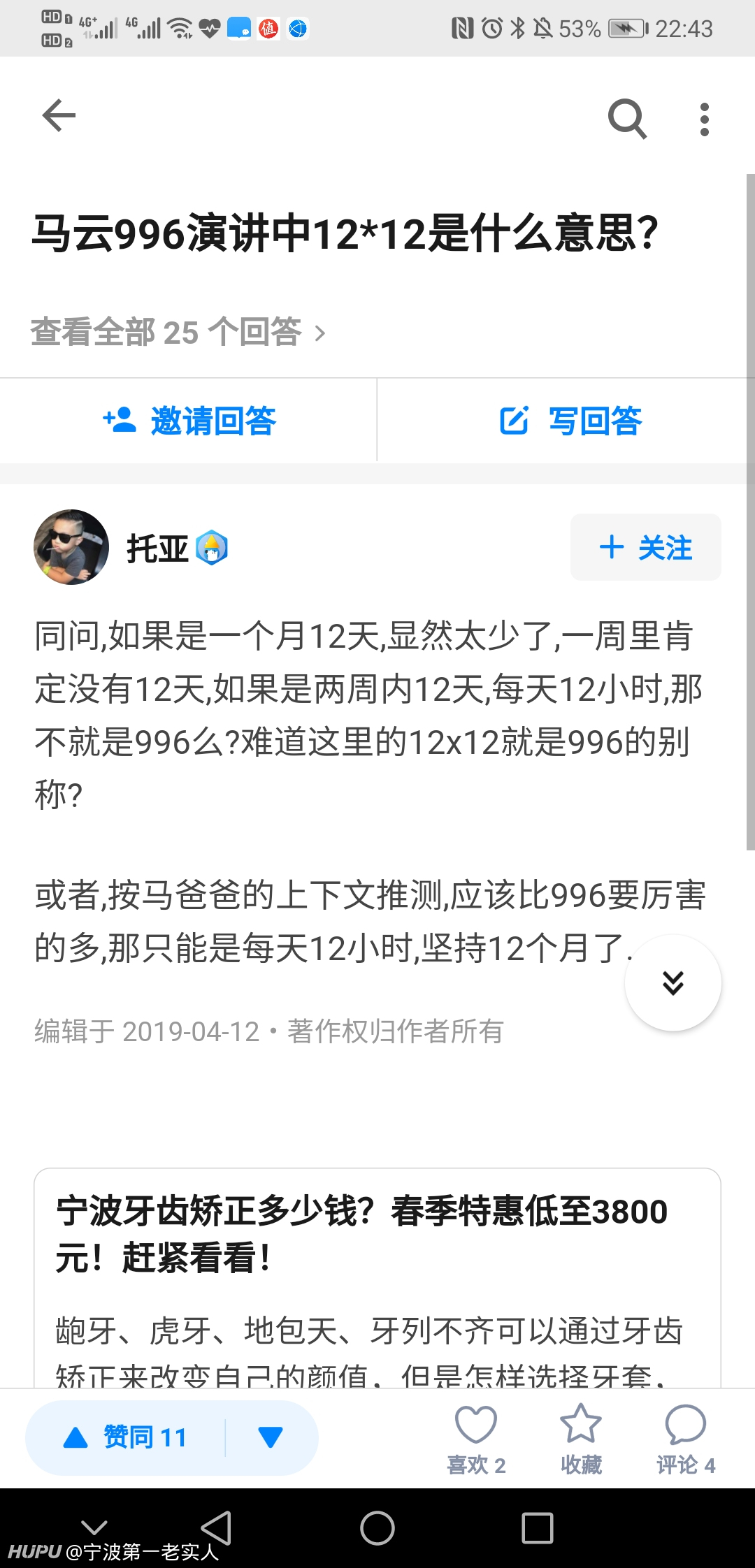The width and height of the screenshot is (755, 1568).
Task: Open the search icon
Action: point(627,119)
